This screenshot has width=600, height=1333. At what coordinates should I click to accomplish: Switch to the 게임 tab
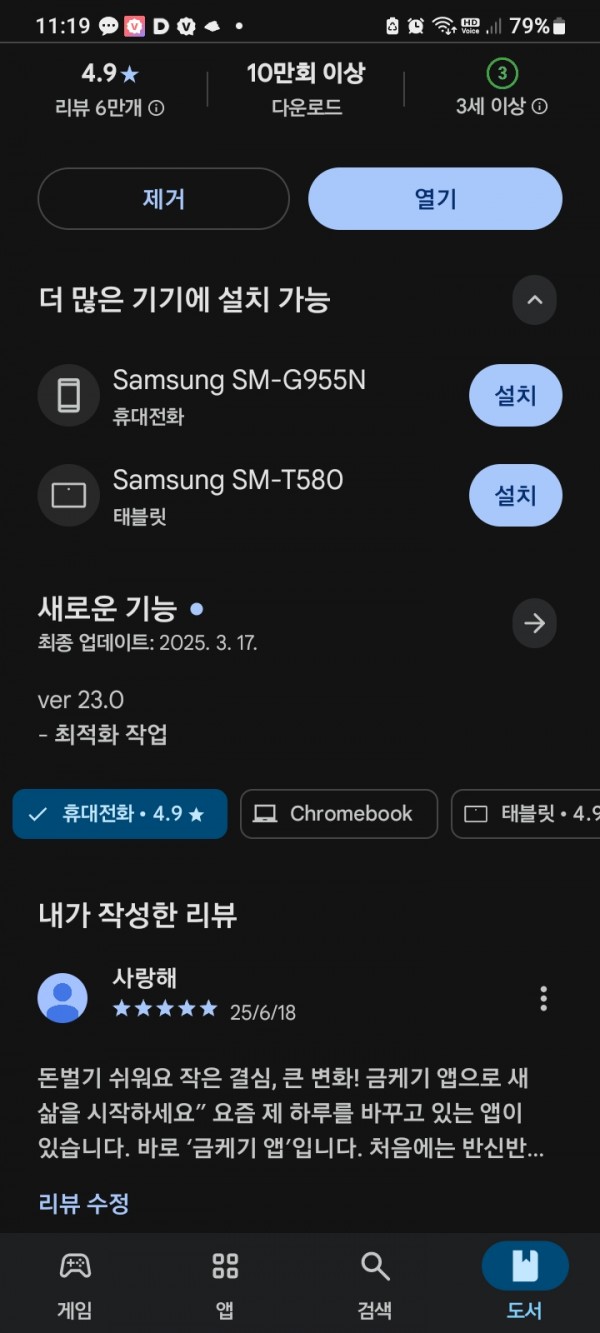point(75,1284)
